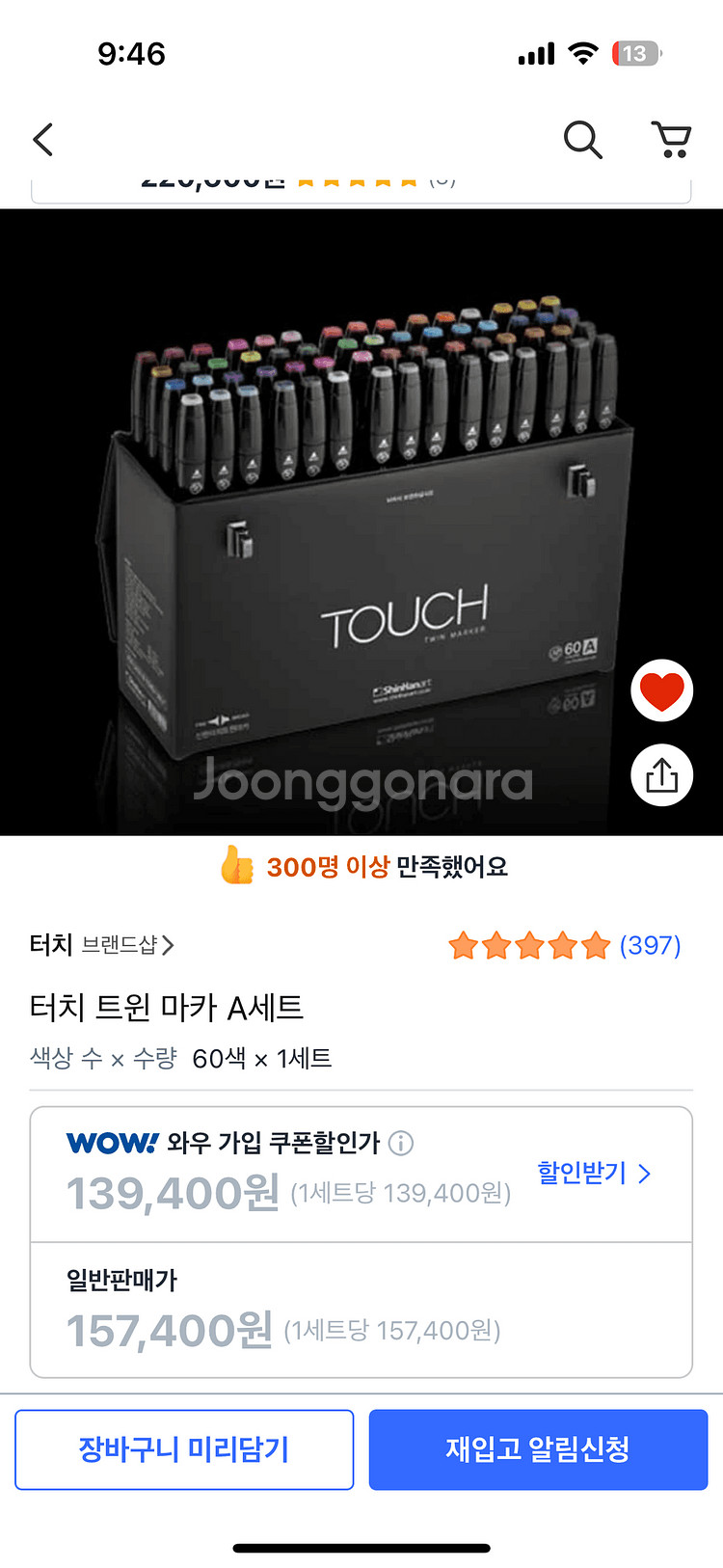This screenshot has width=723, height=1568.
Task: Tap the back arrow to go back
Action: [x=42, y=139]
